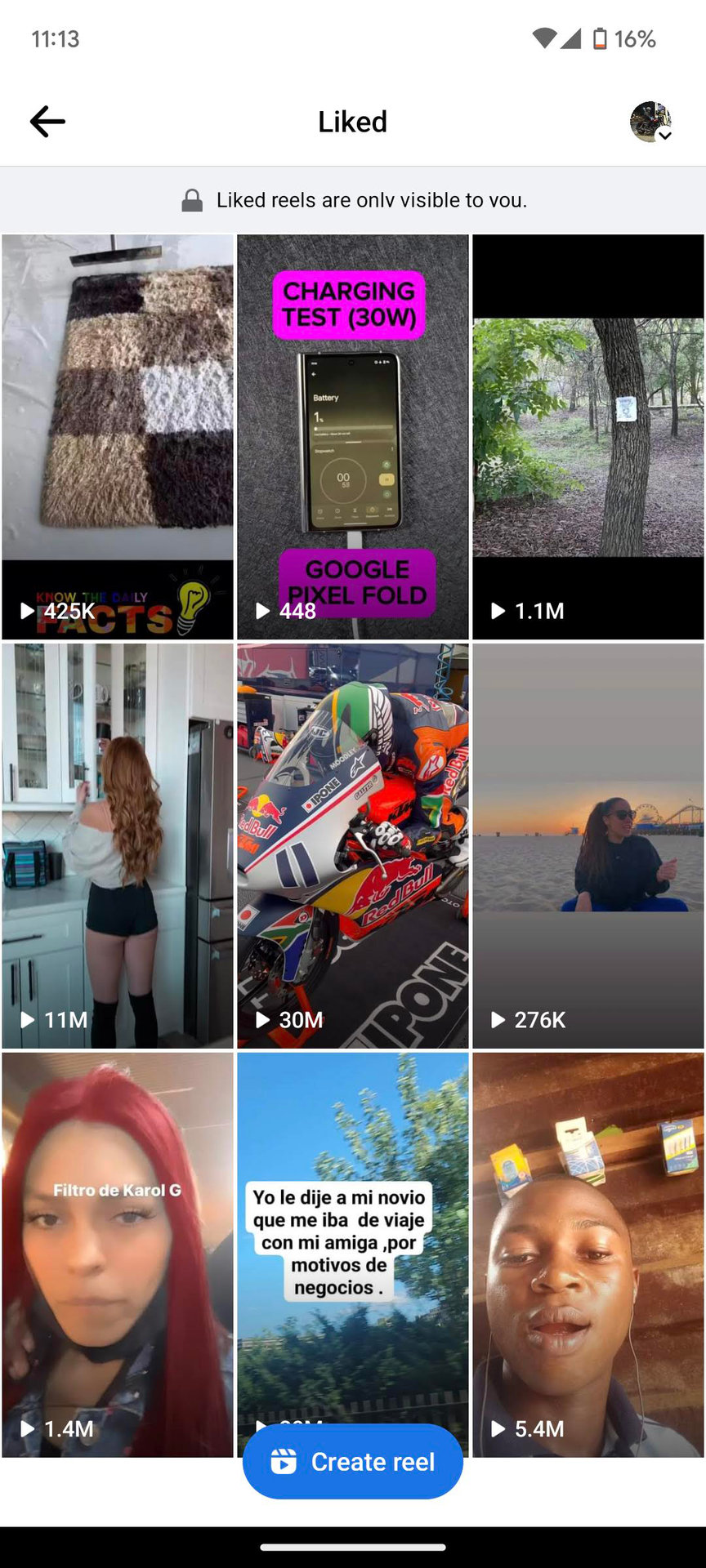Open the beach sunset reel with 276K views

click(x=588, y=845)
